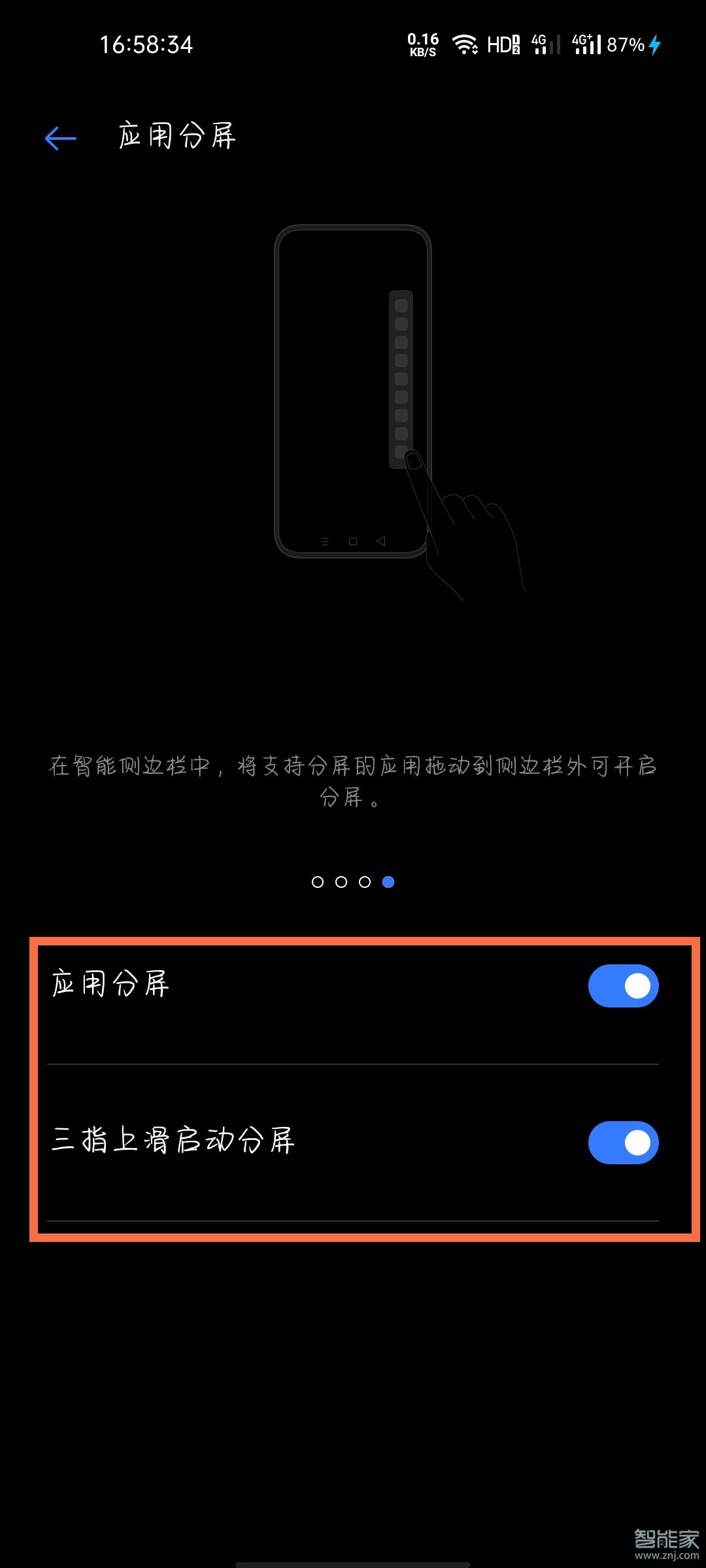This screenshot has height=1568, width=706.
Task: Select the second page indicator dot
Action: point(342,882)
